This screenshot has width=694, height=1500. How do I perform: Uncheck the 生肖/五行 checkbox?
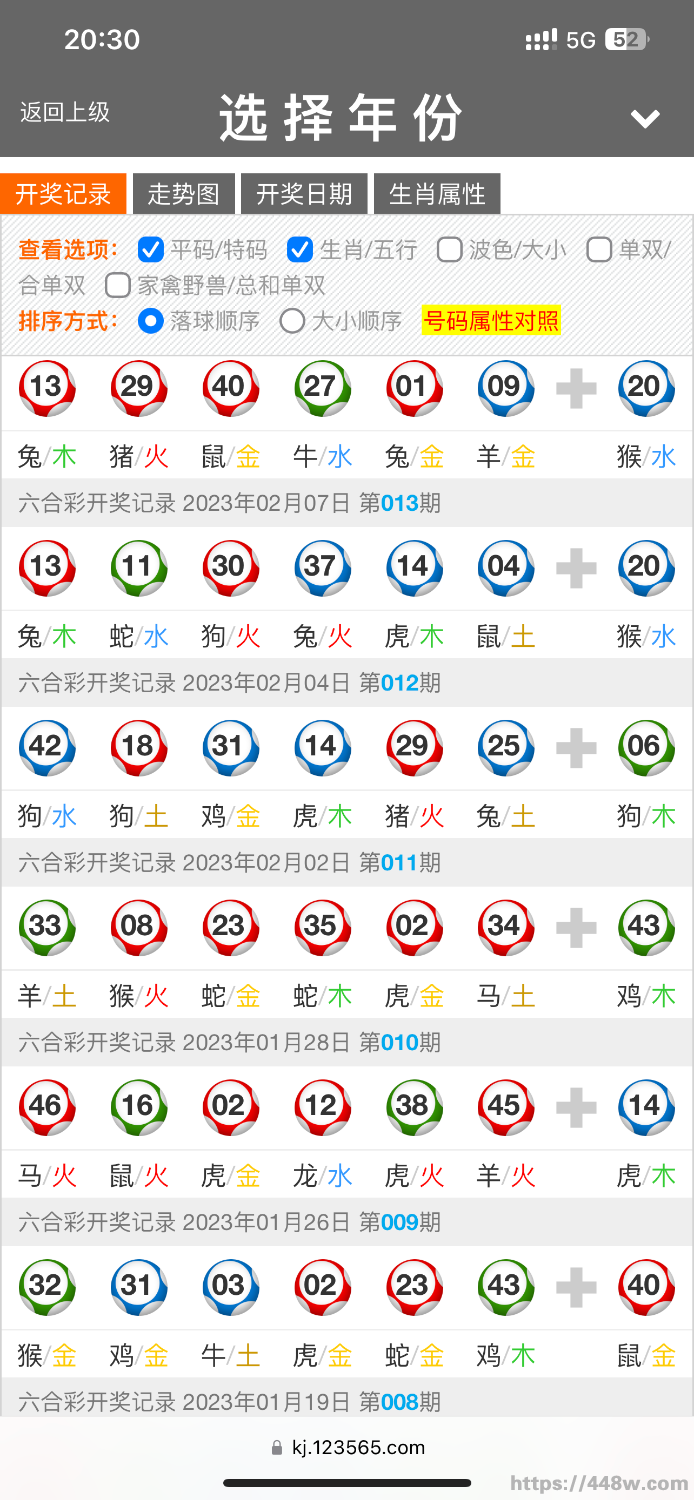(300, 249)
